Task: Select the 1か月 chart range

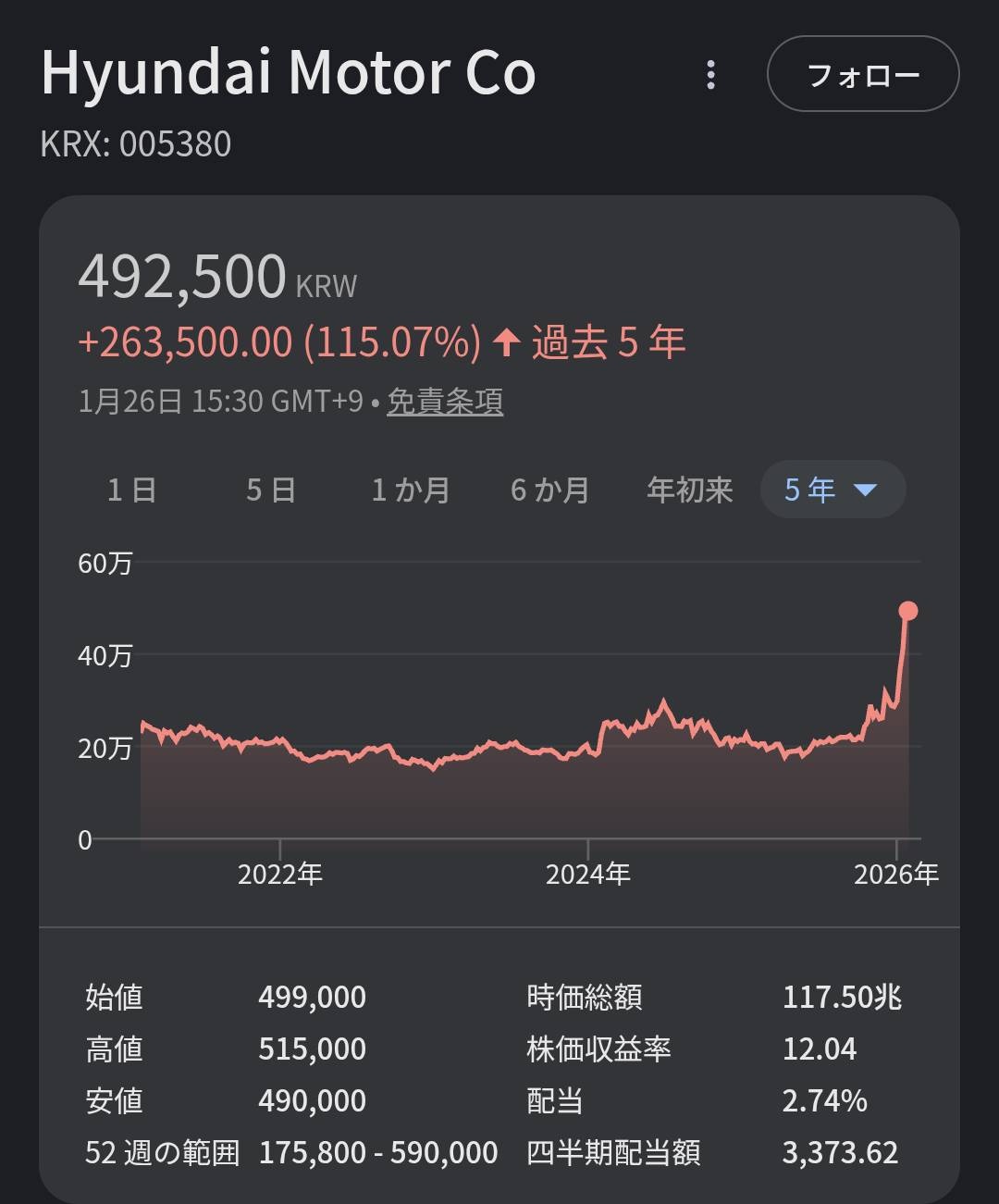Action: [411, 490]
